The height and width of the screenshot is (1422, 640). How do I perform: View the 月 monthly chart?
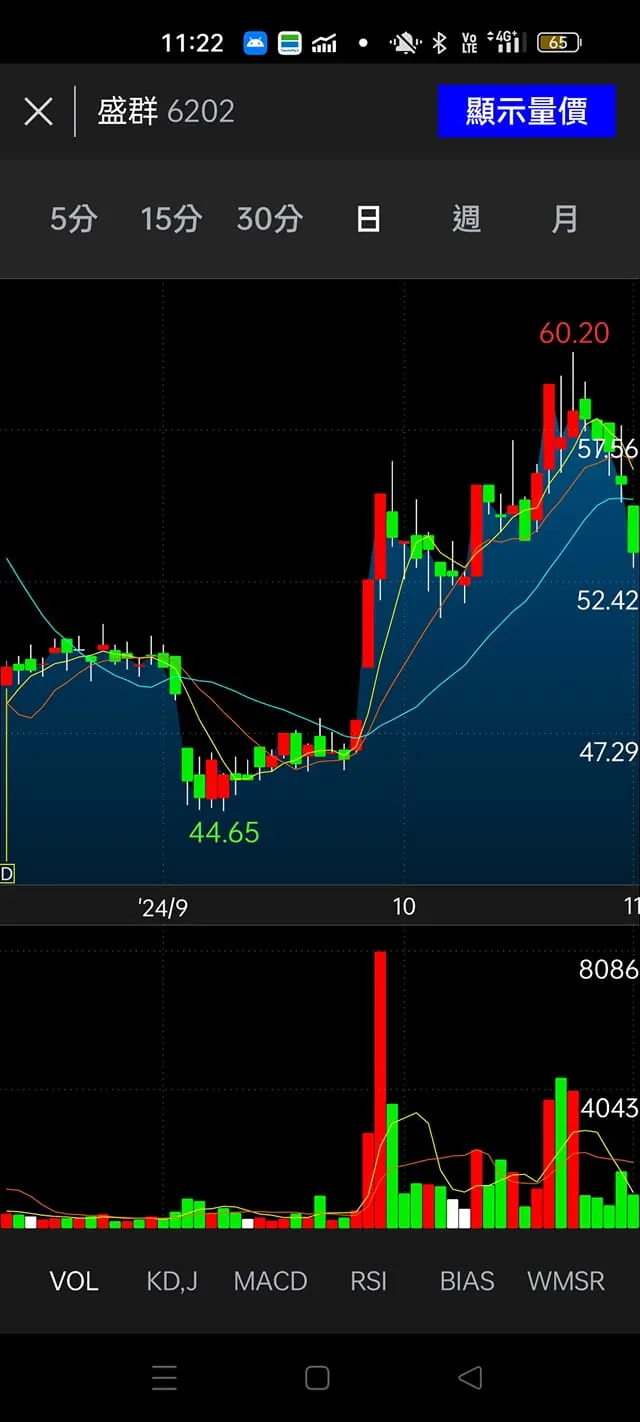[x=565, y=219]
